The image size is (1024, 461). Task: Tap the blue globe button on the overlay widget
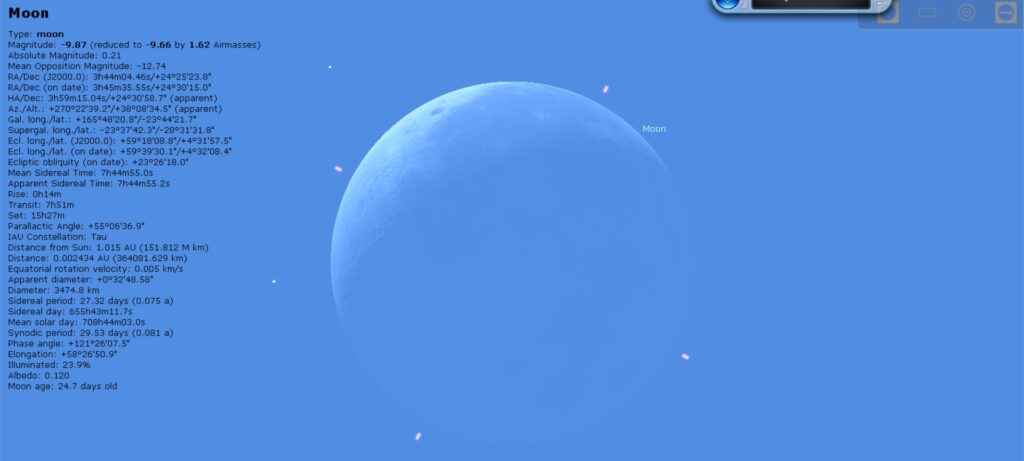coord(728,3)
